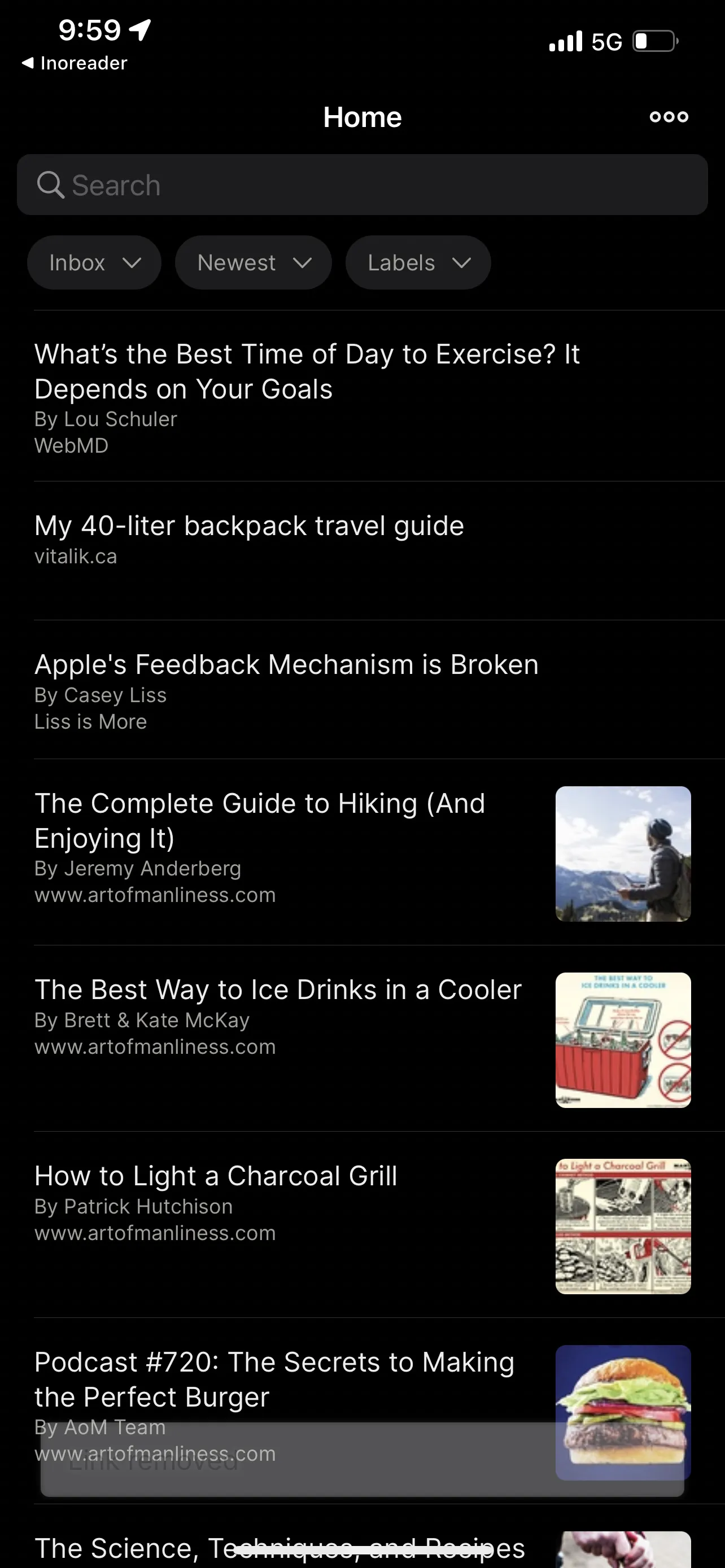Return to the Inoreader app

pos(75,63)
